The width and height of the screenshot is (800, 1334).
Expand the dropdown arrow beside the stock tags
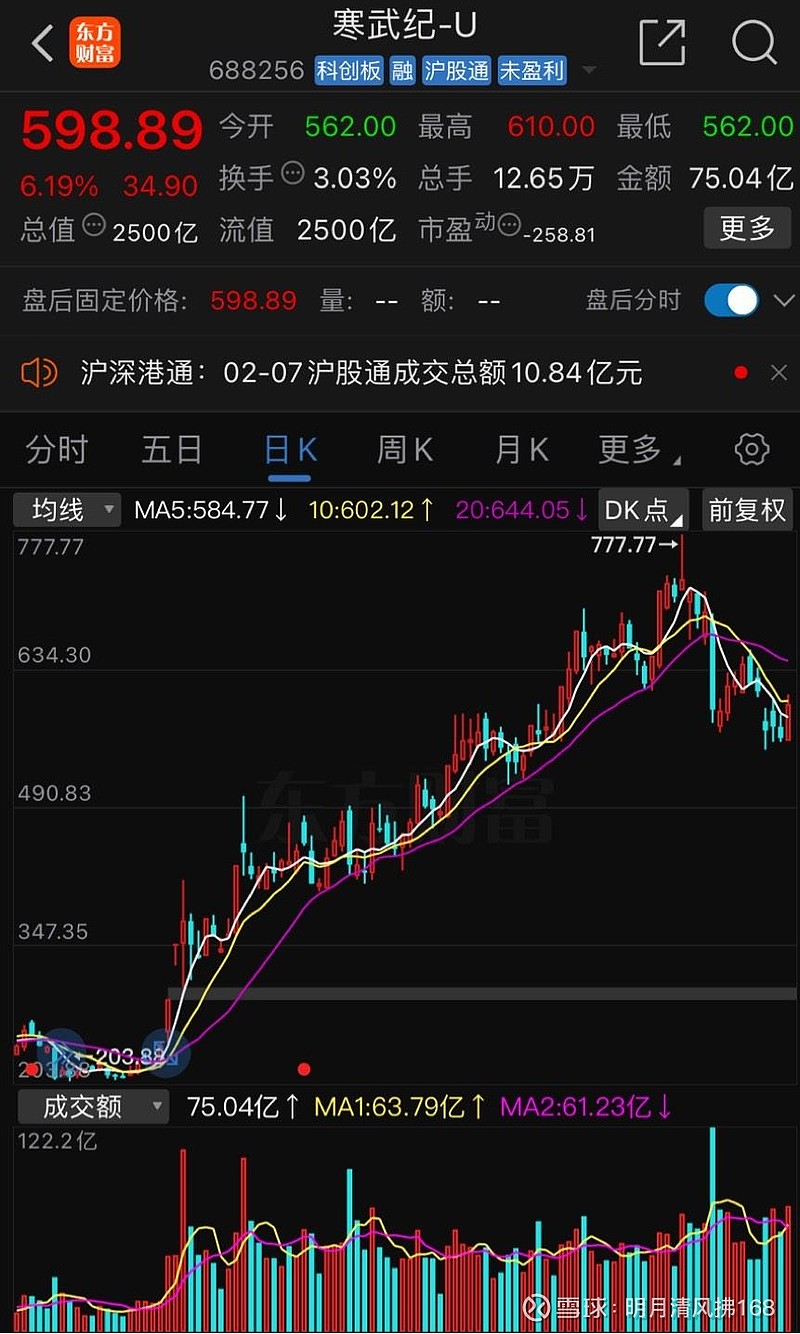[589, 71]
